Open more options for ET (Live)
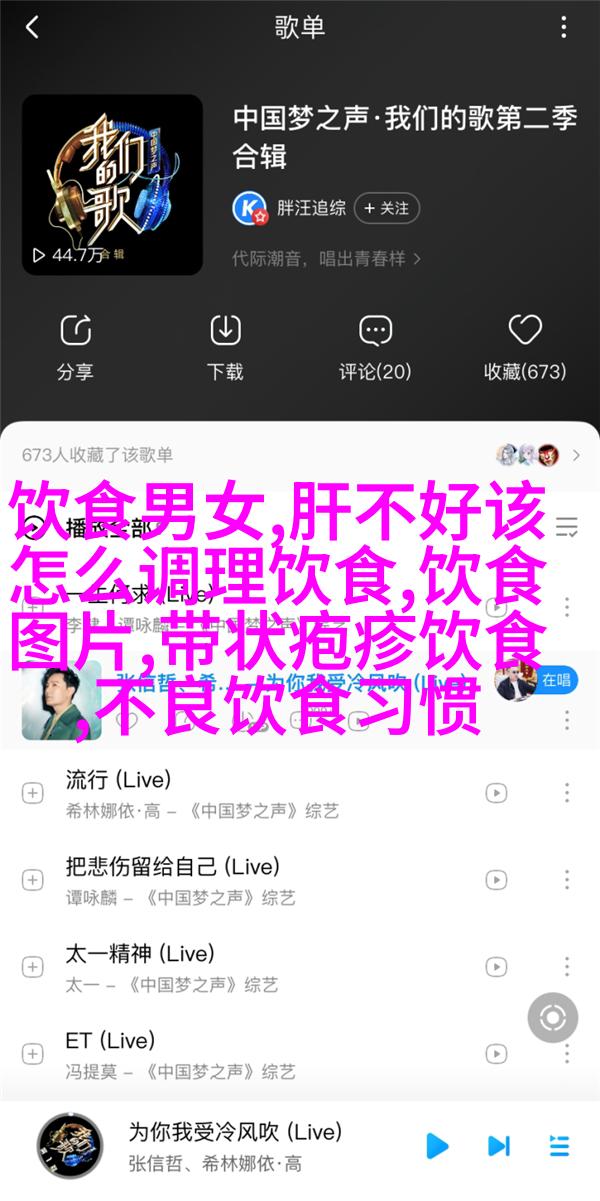This screenshot has width=600, height=1201. pos(567,1053)
